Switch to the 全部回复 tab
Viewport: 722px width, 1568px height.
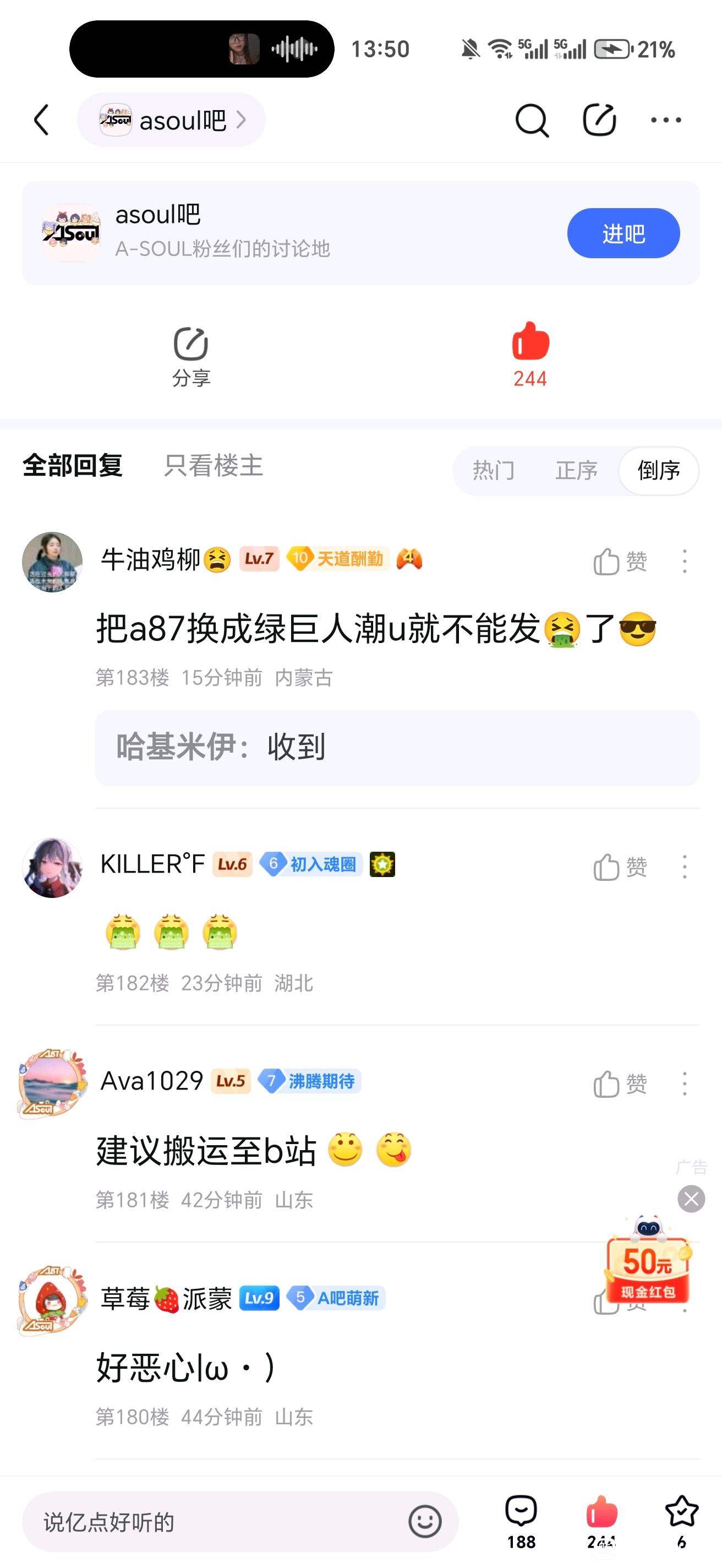click(73, 466)
